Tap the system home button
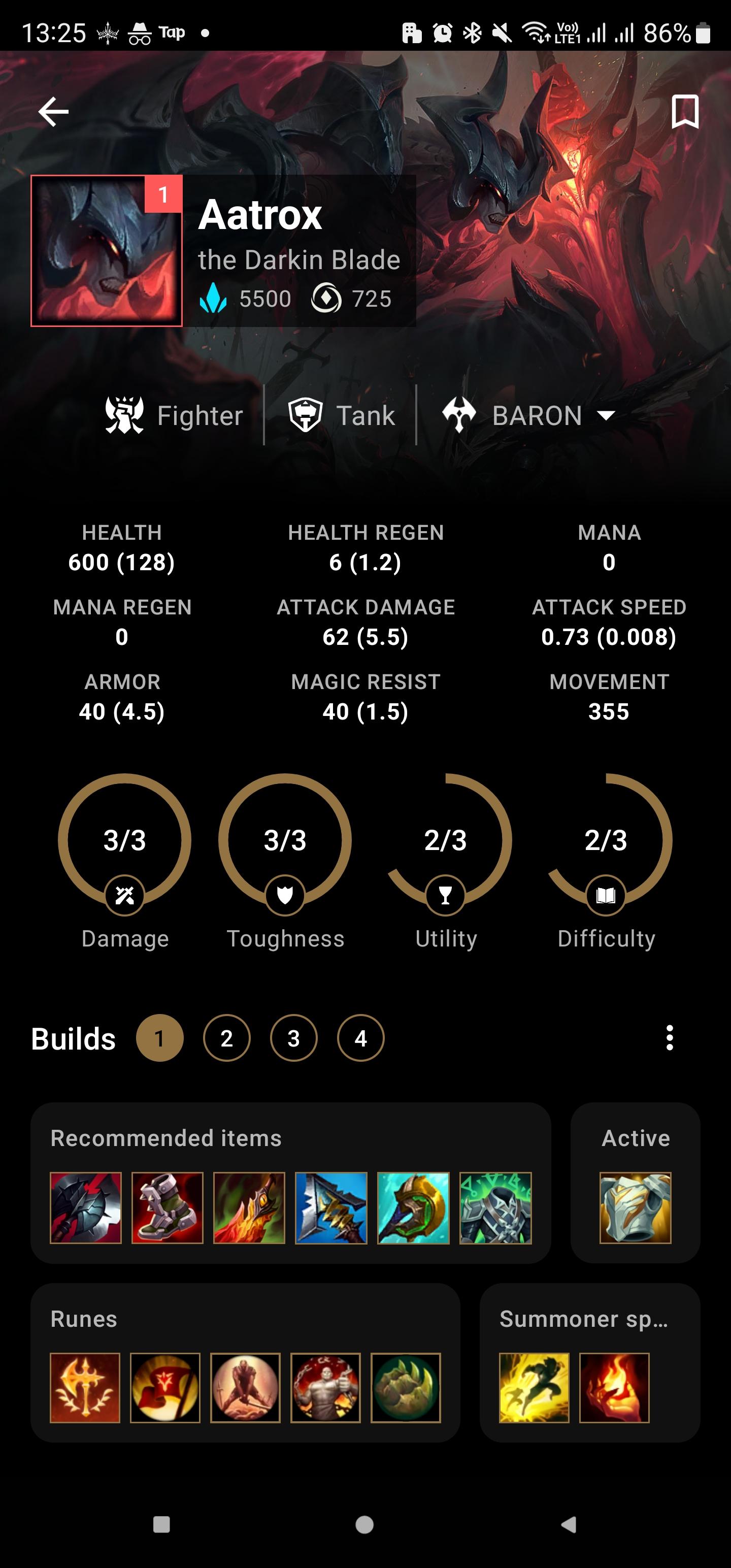Viewport: 731px width, 1568px height. (364, 1524)
